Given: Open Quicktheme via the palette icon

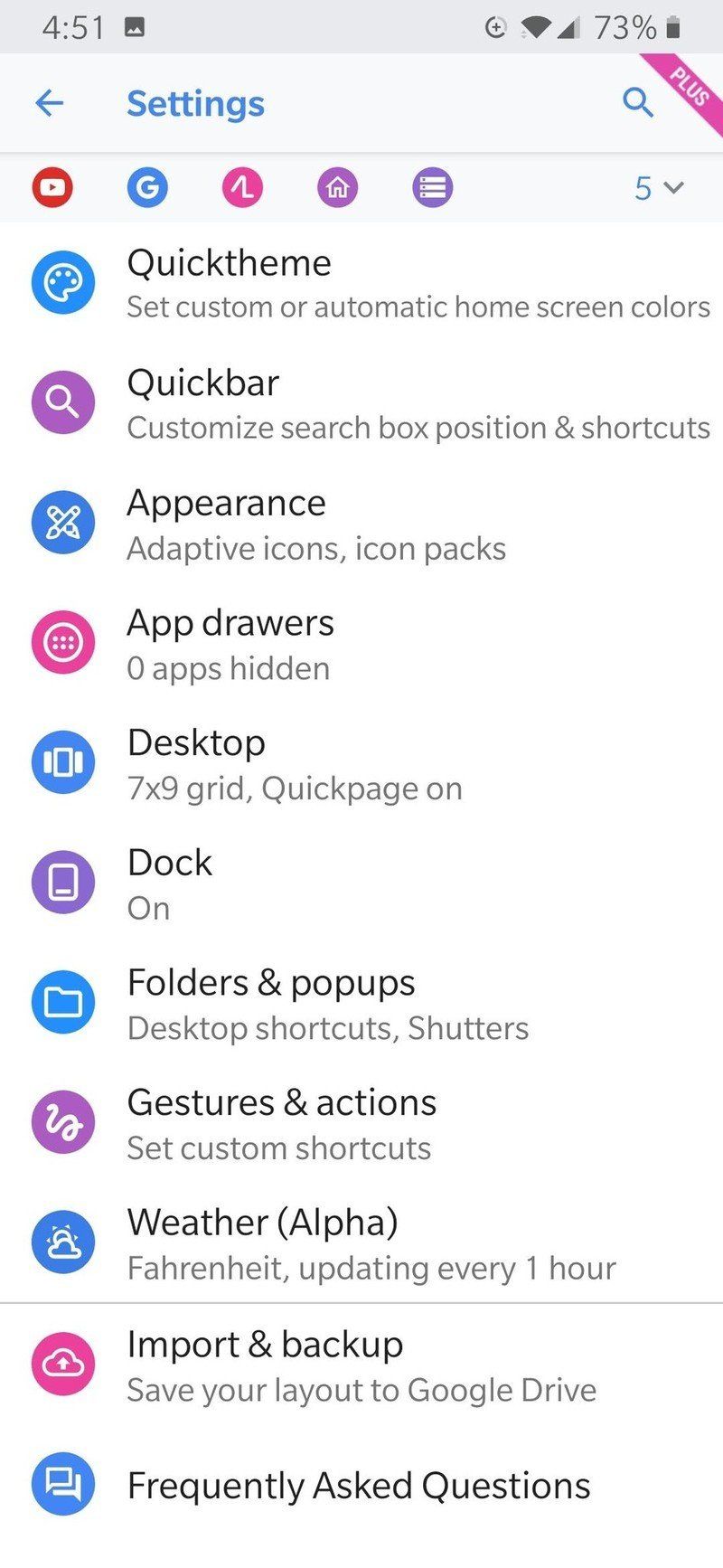Looking at the screenshot, I should (63, 282).
